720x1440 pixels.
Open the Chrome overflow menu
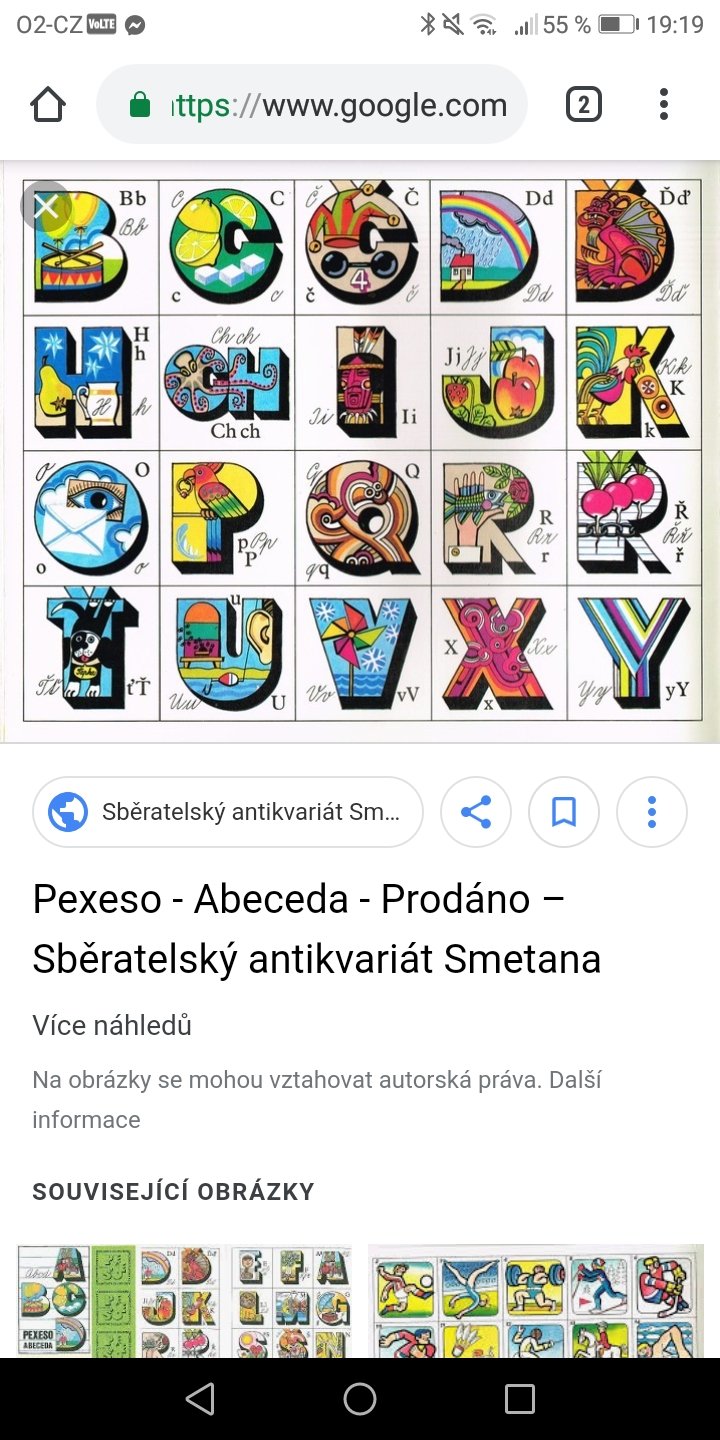click(664, 104)
